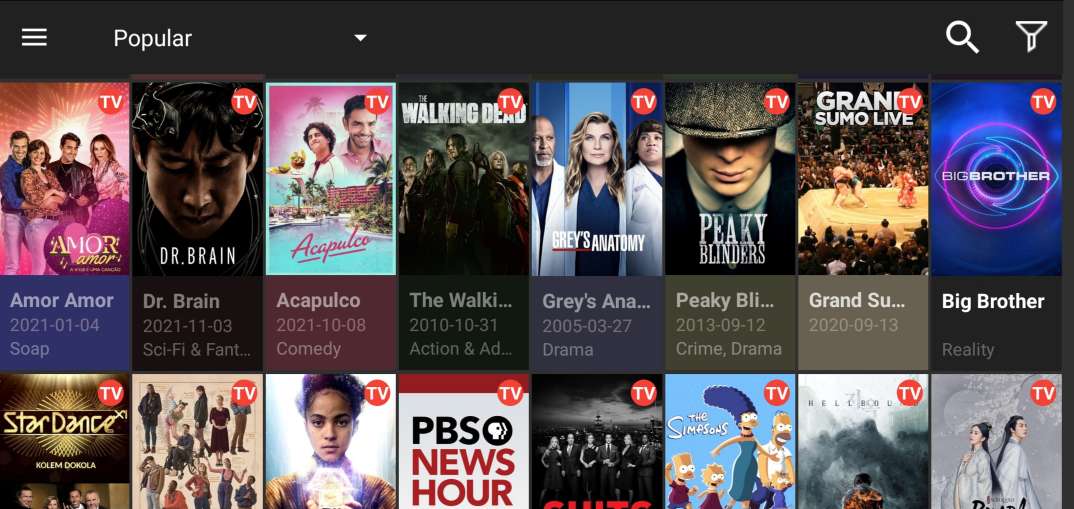Open the filter funnel icon
The height and width of the screenshot is (509, 1074).
[x=1031, y=38]
